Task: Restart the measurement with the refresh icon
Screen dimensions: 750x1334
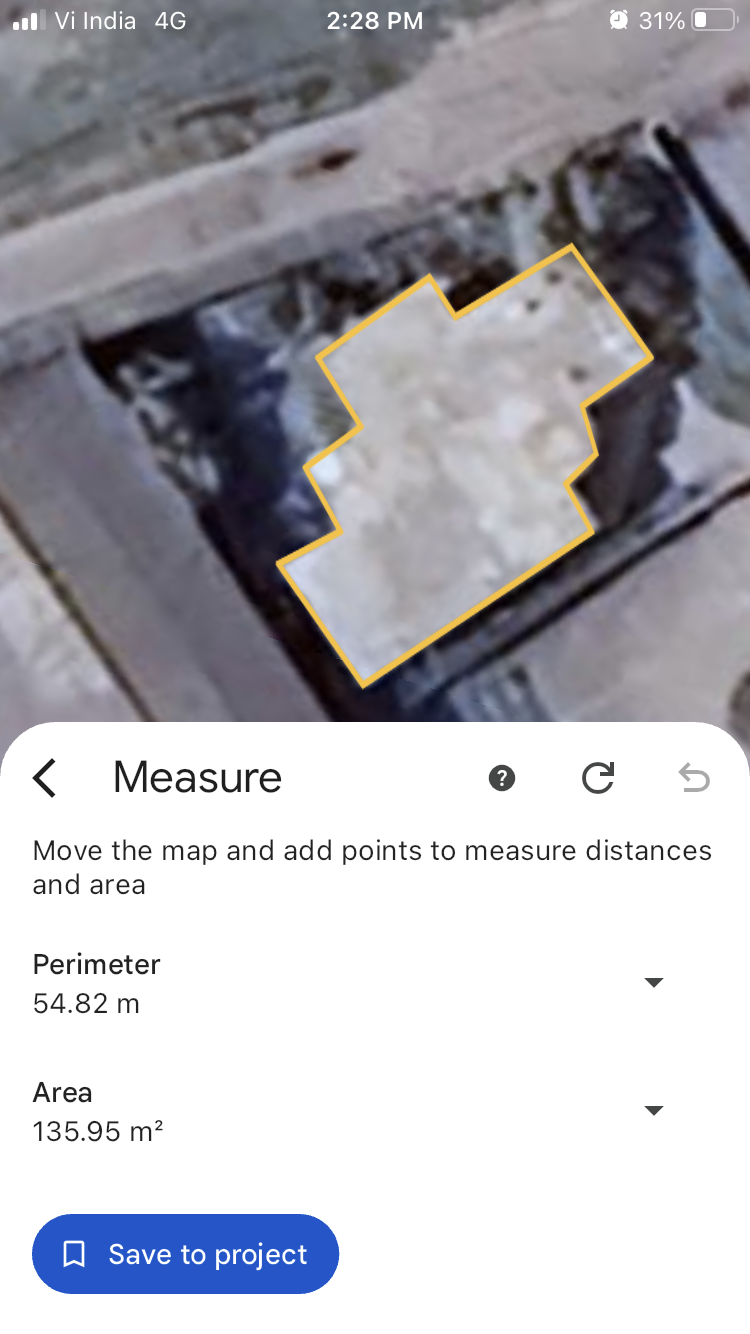Action: click(x=598, y=777)
